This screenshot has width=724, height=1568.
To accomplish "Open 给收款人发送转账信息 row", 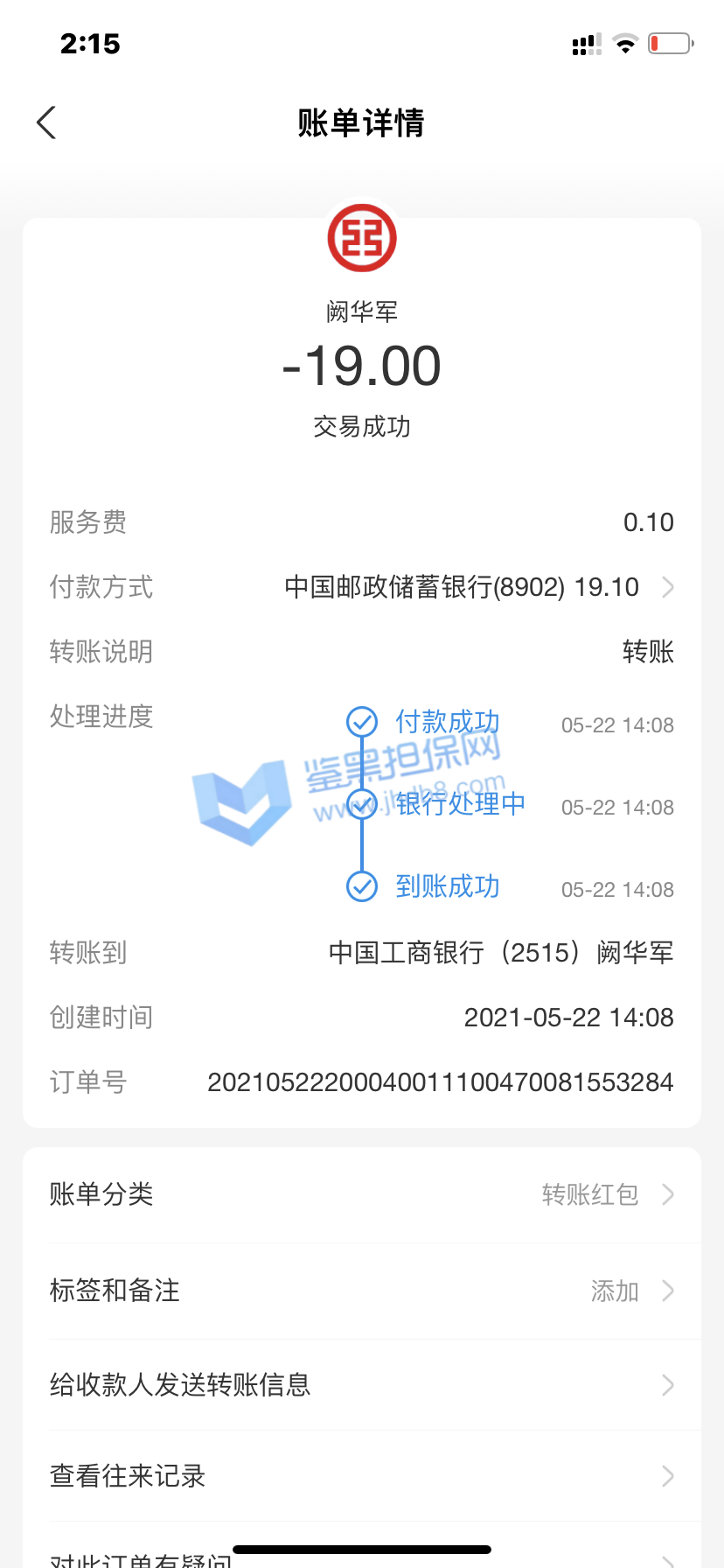I will pyautogui.click(x=362, y=1385).
